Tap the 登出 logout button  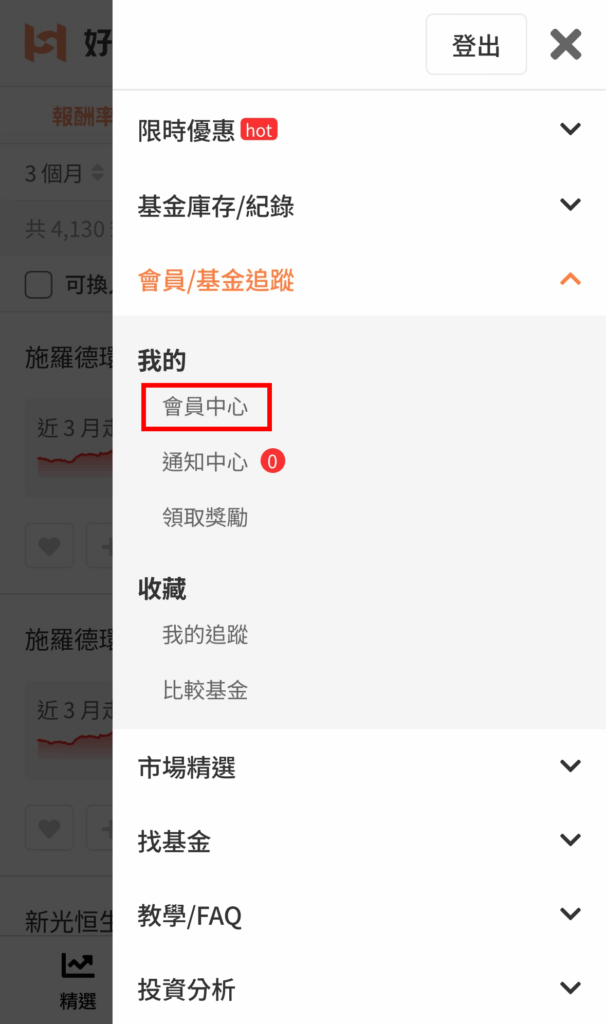[x=476, y=45]
